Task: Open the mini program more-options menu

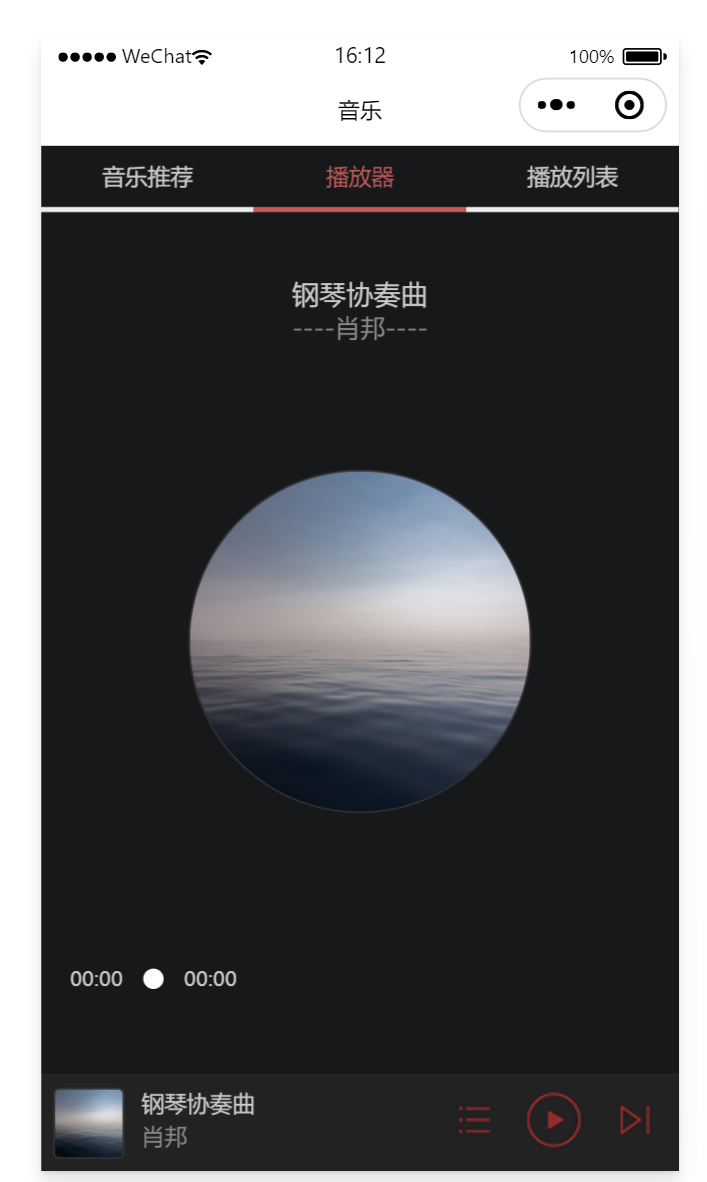Action: 556,106
